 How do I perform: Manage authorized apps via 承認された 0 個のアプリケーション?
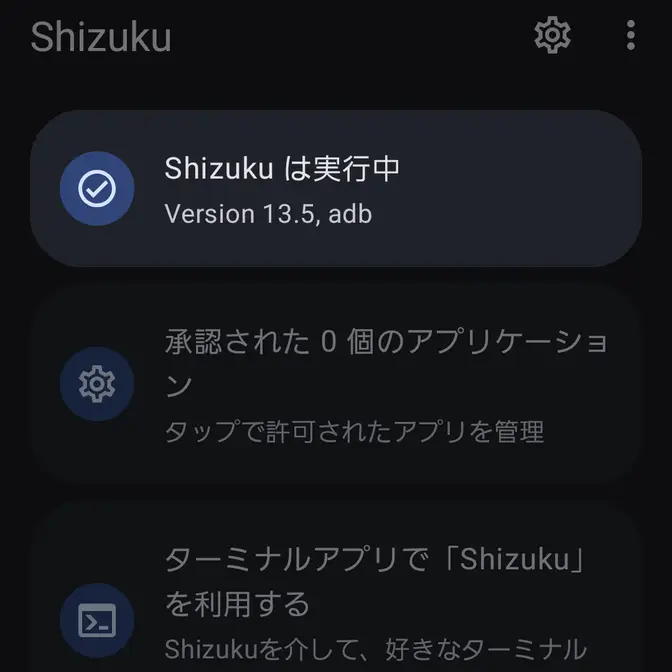click(336, 385)
